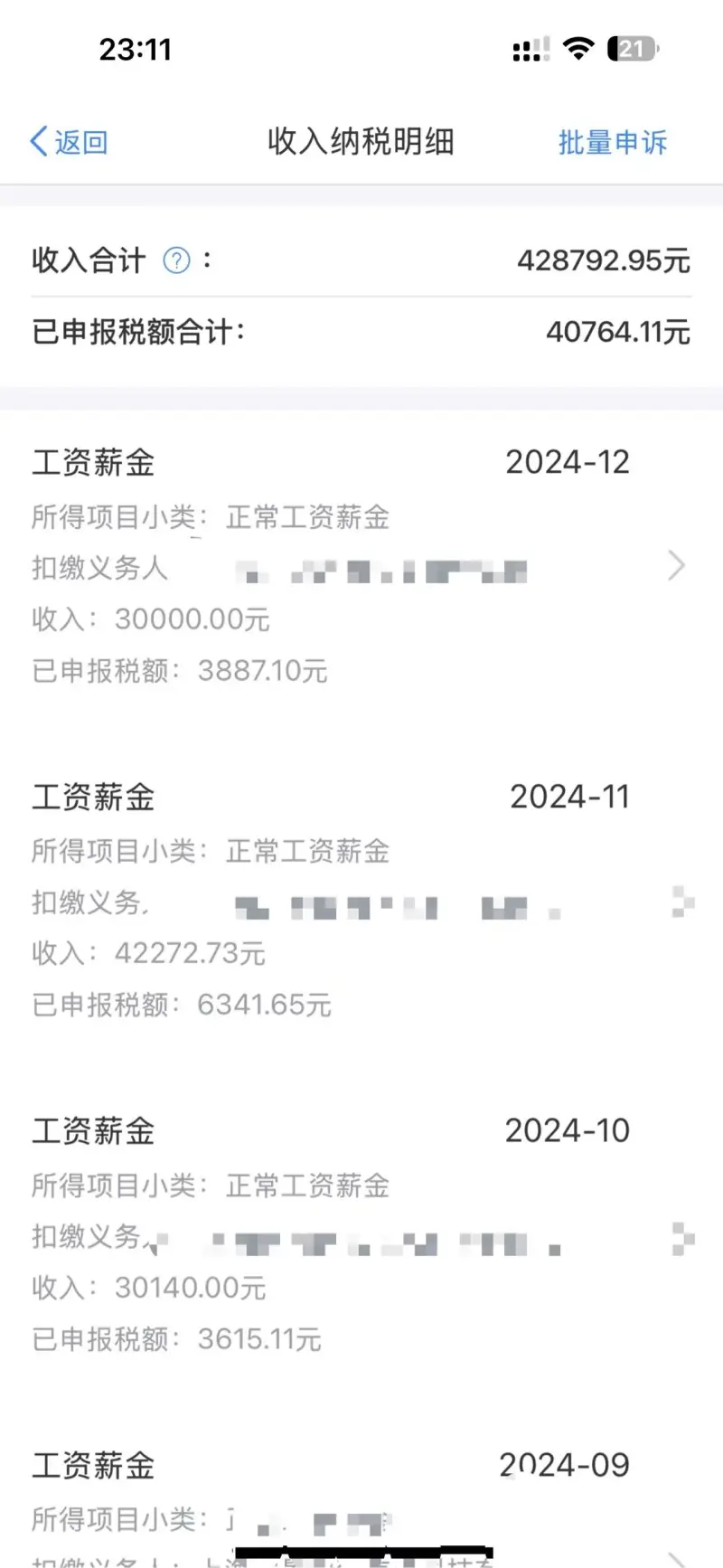Open the 2024-12 工资薪金 record
Image resolution: width=723 pixels, height=1568 pixels.
[361, 565]
